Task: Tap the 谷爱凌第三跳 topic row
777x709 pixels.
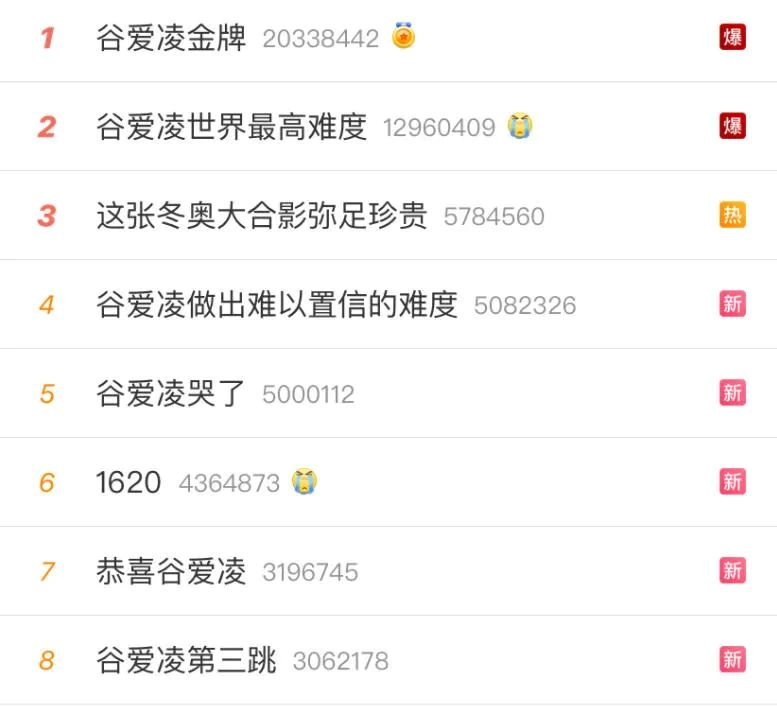Action: pos(186,661)
